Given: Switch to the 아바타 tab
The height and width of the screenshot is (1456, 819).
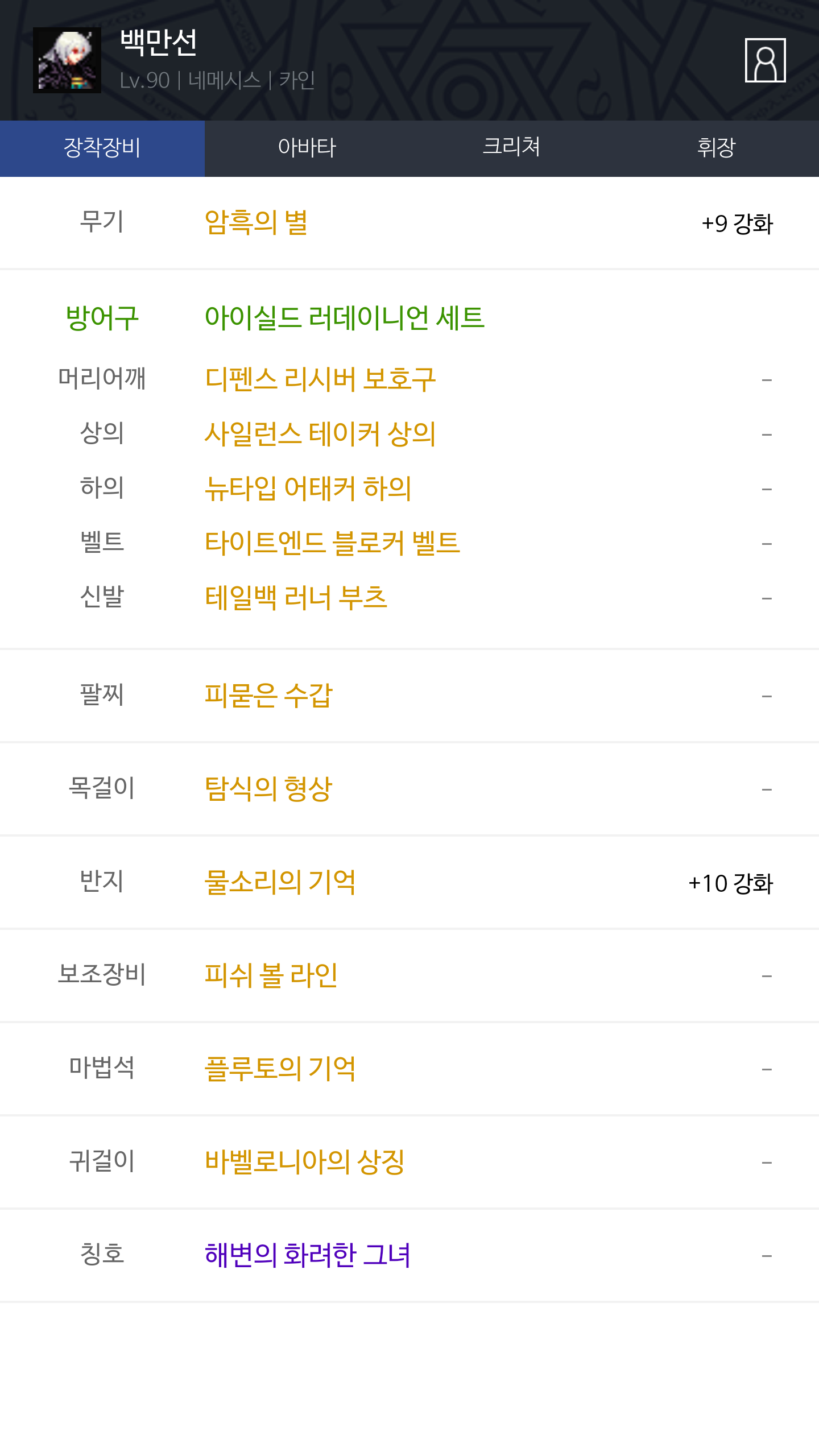Looking at the screenshot, I should click(x=307, y=148).
